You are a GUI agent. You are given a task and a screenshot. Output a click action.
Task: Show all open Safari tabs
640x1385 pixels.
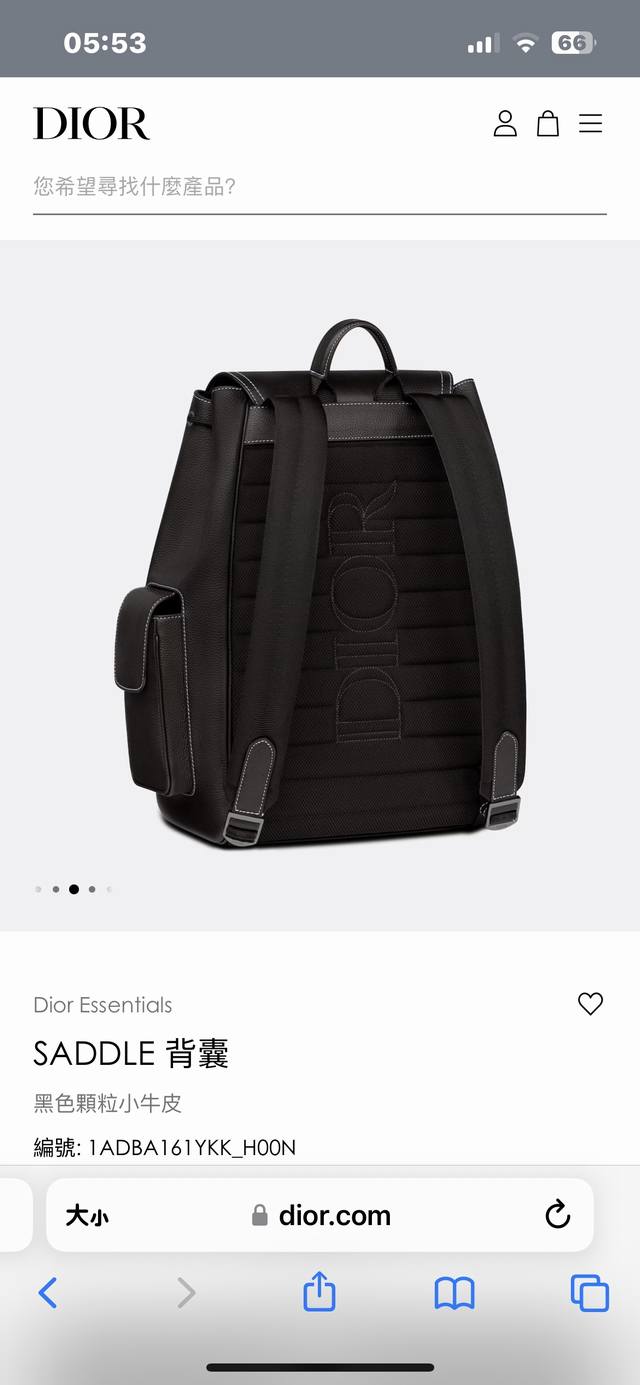point(589,1293)
